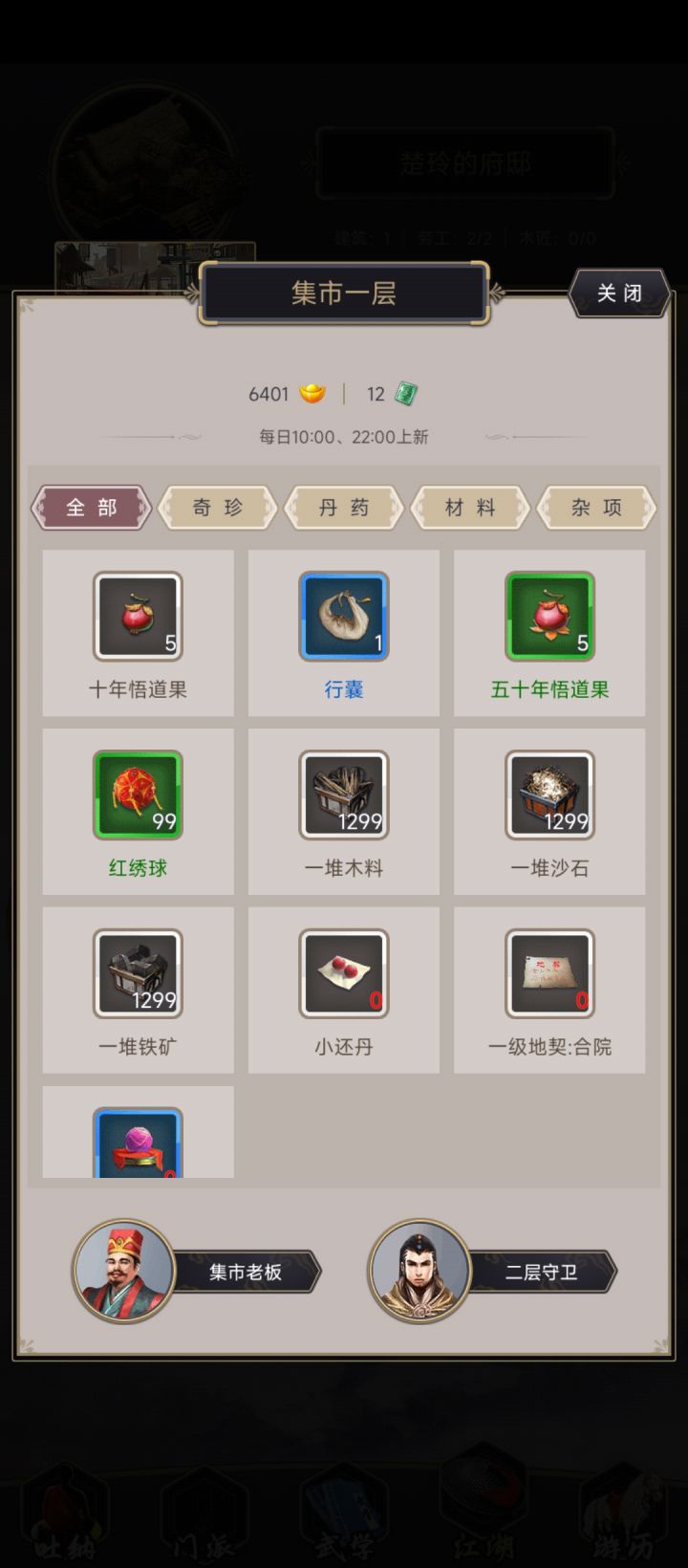
Task: Select the 一堆铁矿 iron ore icon
Action: point(137,973)
